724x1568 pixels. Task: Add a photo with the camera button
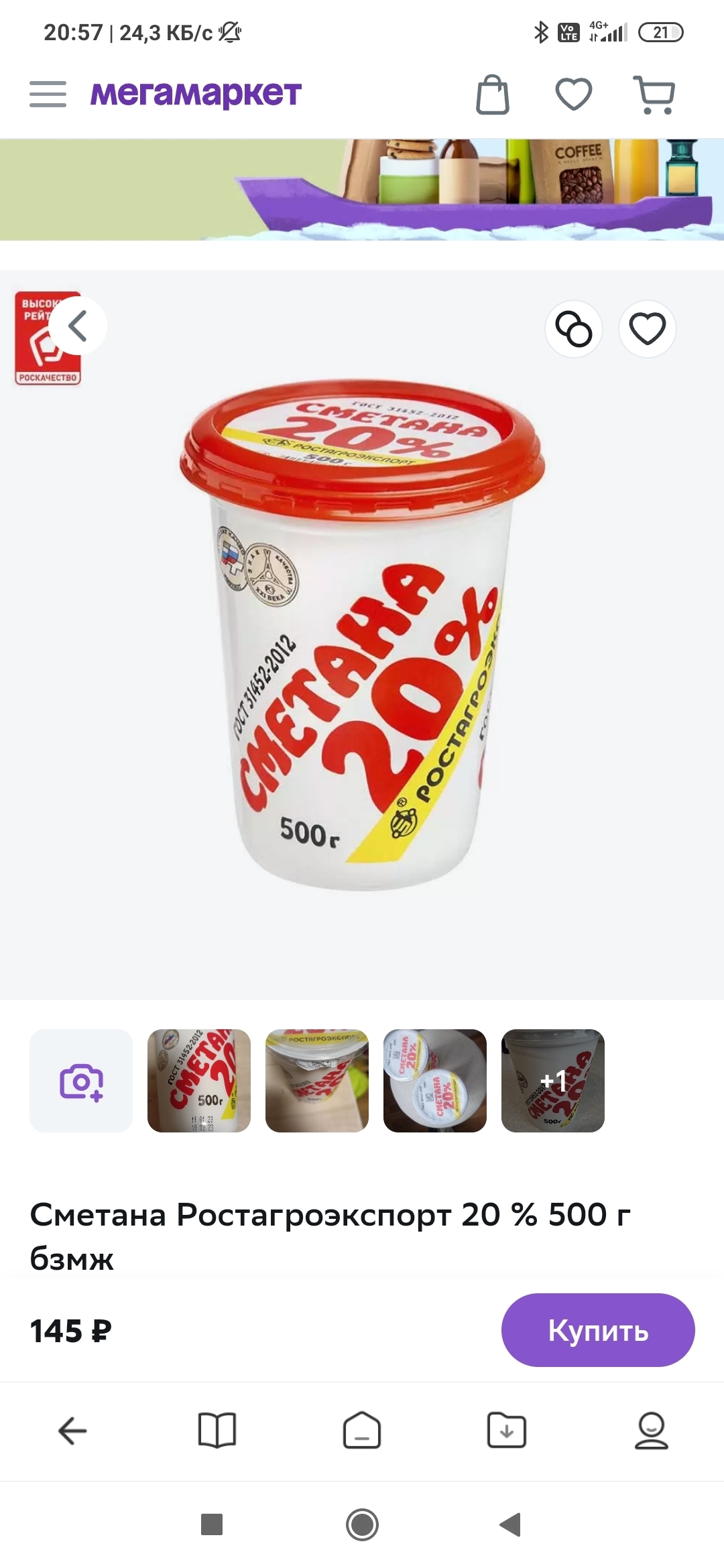pyautogui.click(x=81, y=1081)
